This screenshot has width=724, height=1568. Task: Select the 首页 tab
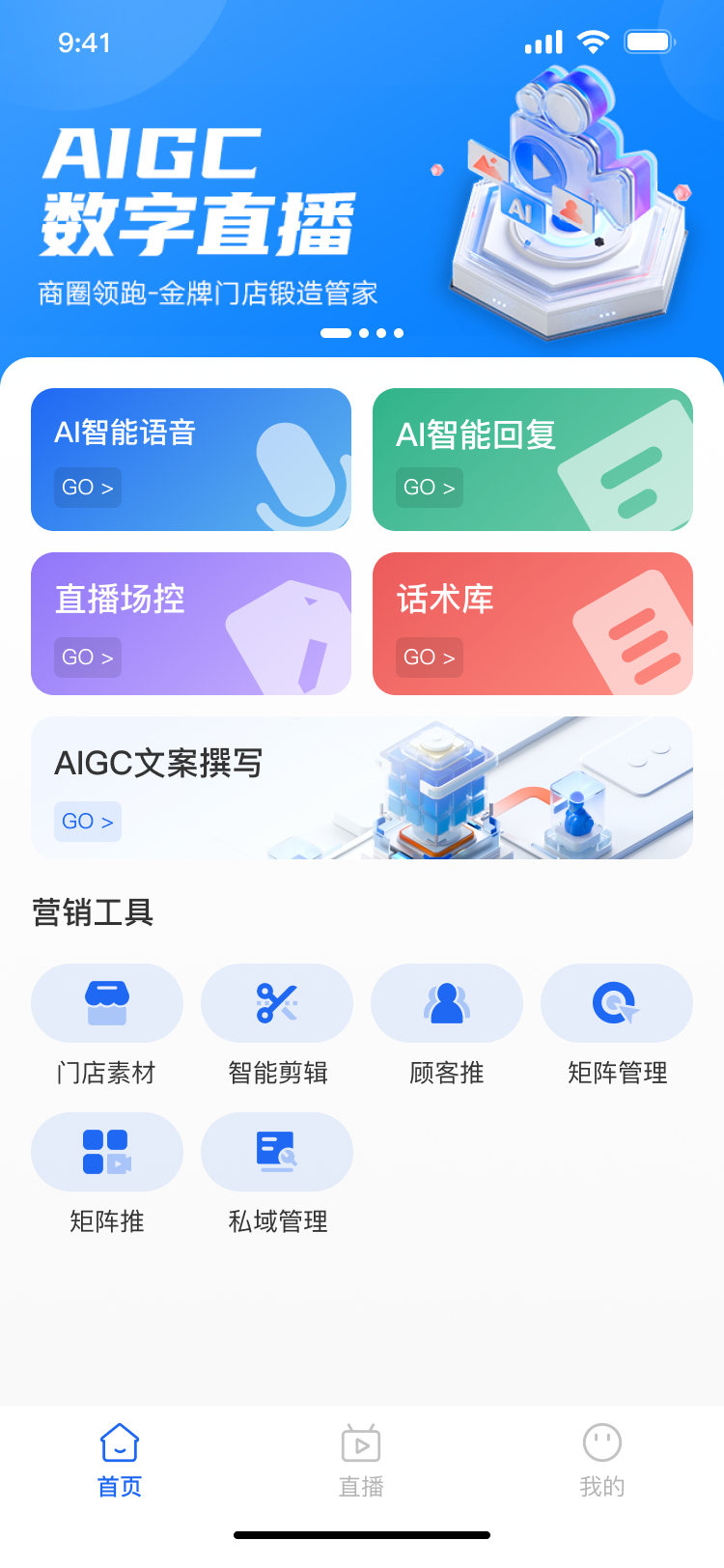pos(120,1461)
